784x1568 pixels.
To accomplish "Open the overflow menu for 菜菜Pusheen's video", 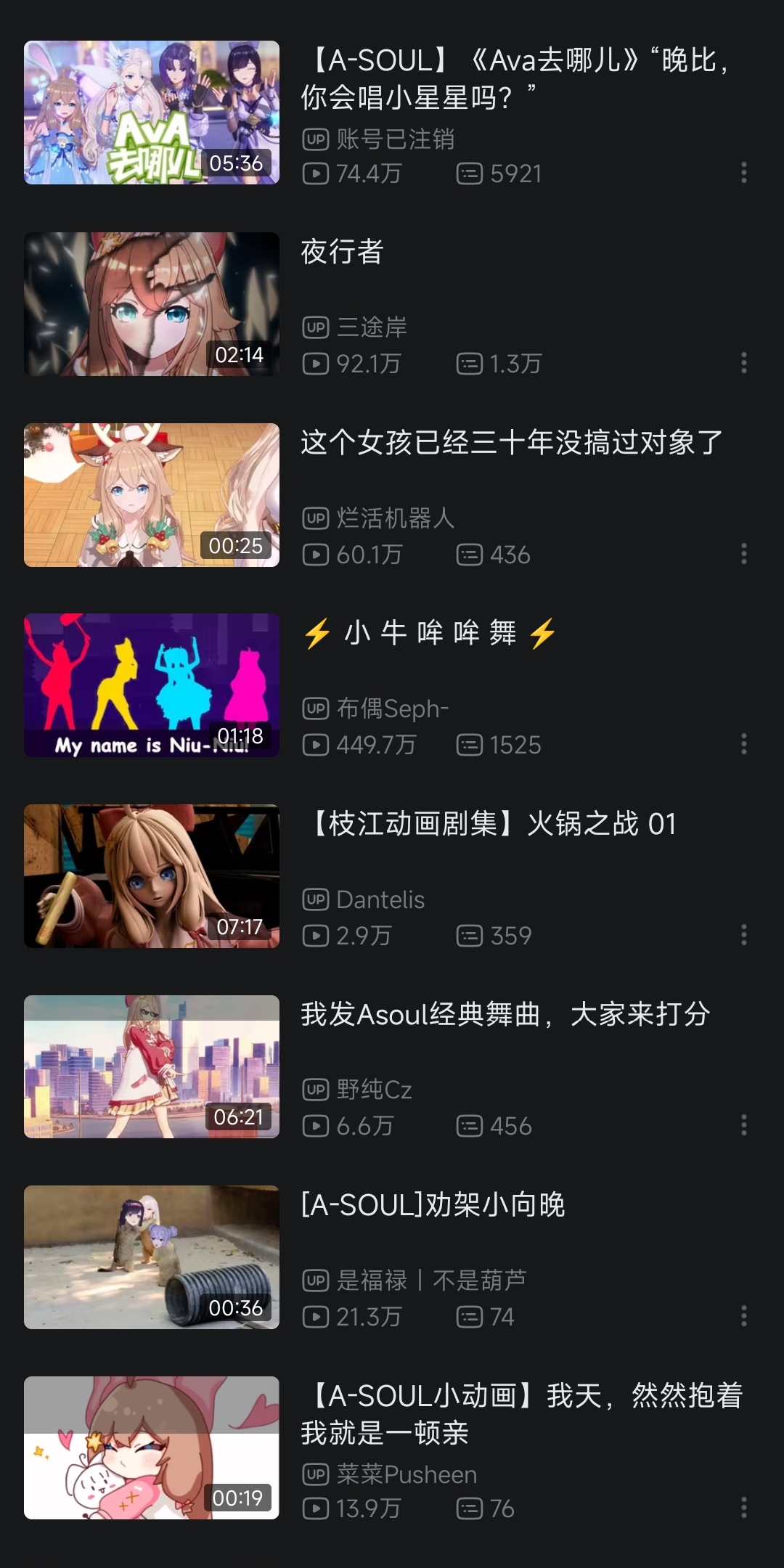I will coord(743,1508).
